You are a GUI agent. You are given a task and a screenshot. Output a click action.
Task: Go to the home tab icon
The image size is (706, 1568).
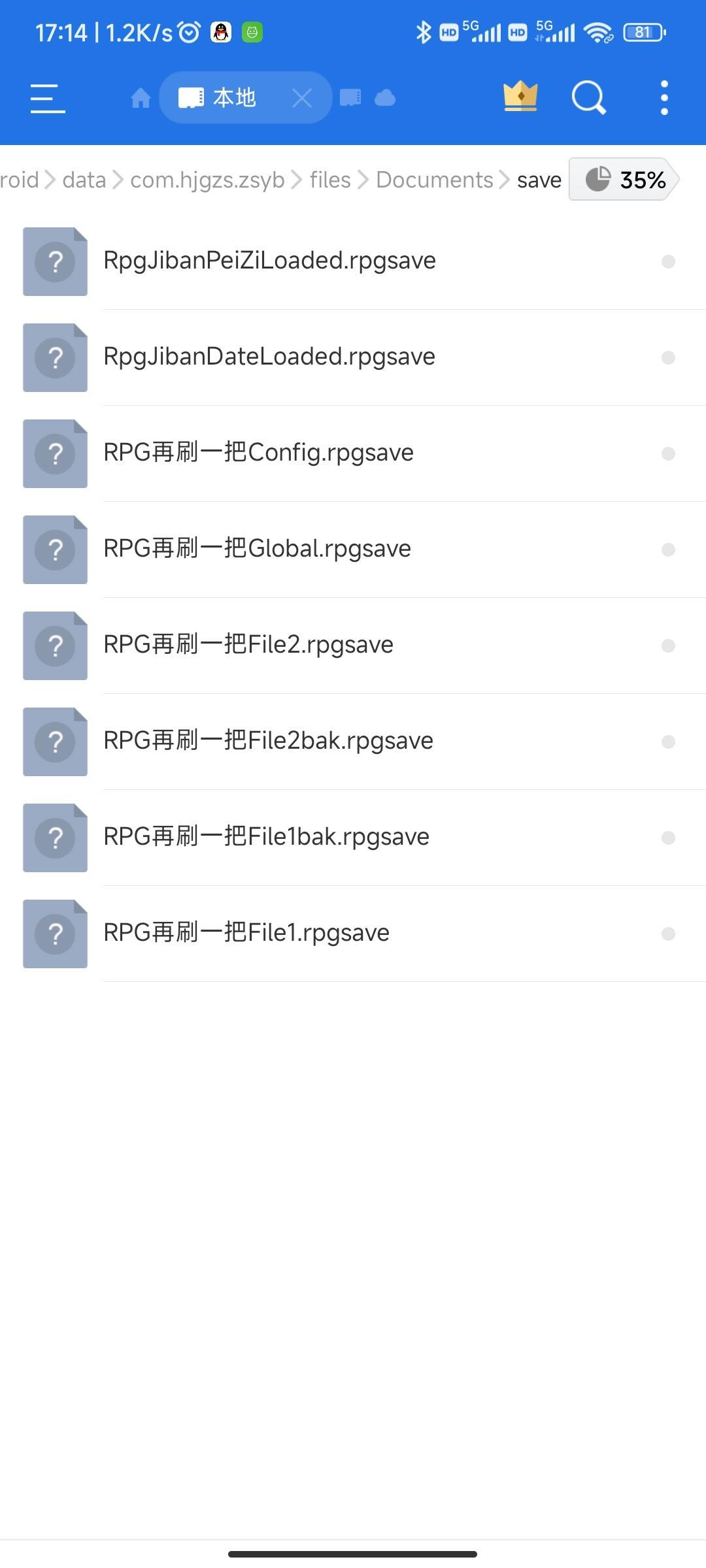141,99
